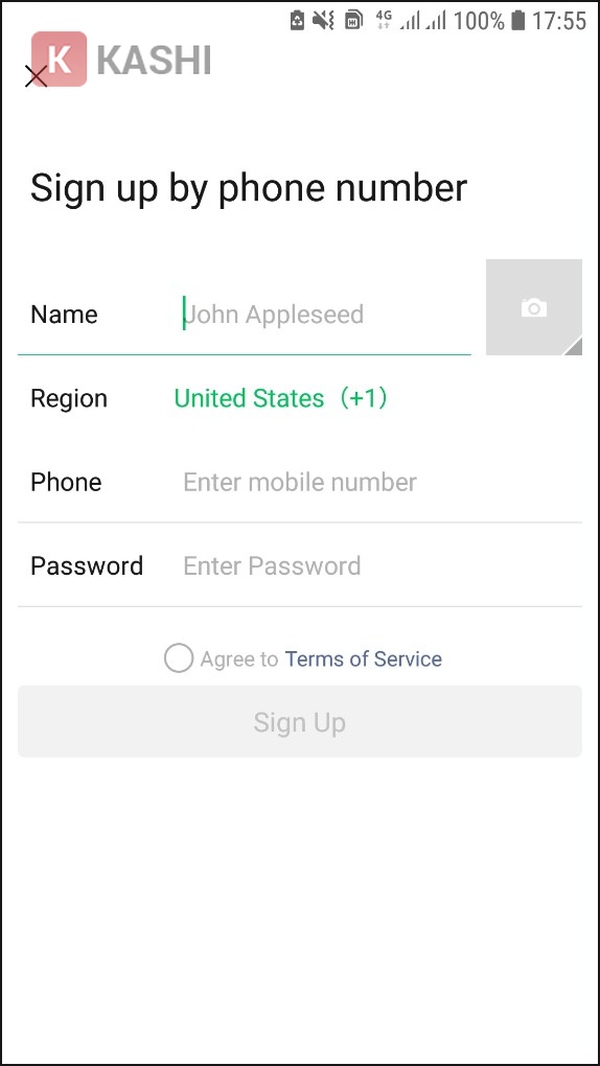The image size is (600, 1066).
Task: Focus the mobile number field
Action: tap(370, 482)
